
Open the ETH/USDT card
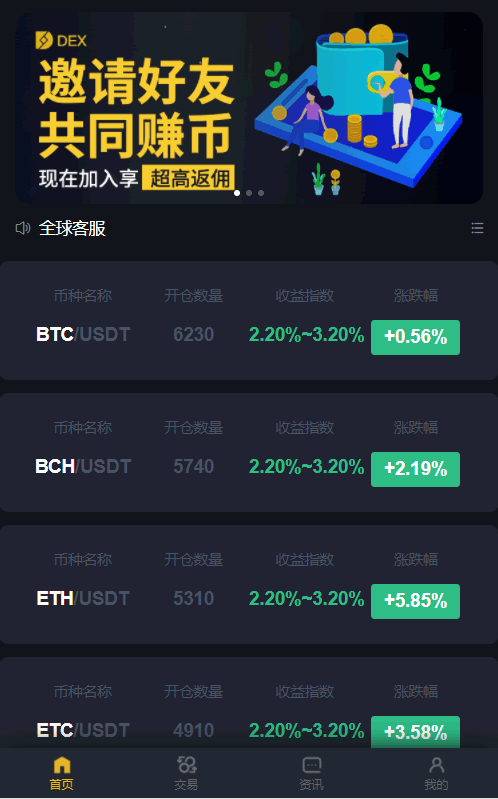pyautogui.click(x=249, y=584)
